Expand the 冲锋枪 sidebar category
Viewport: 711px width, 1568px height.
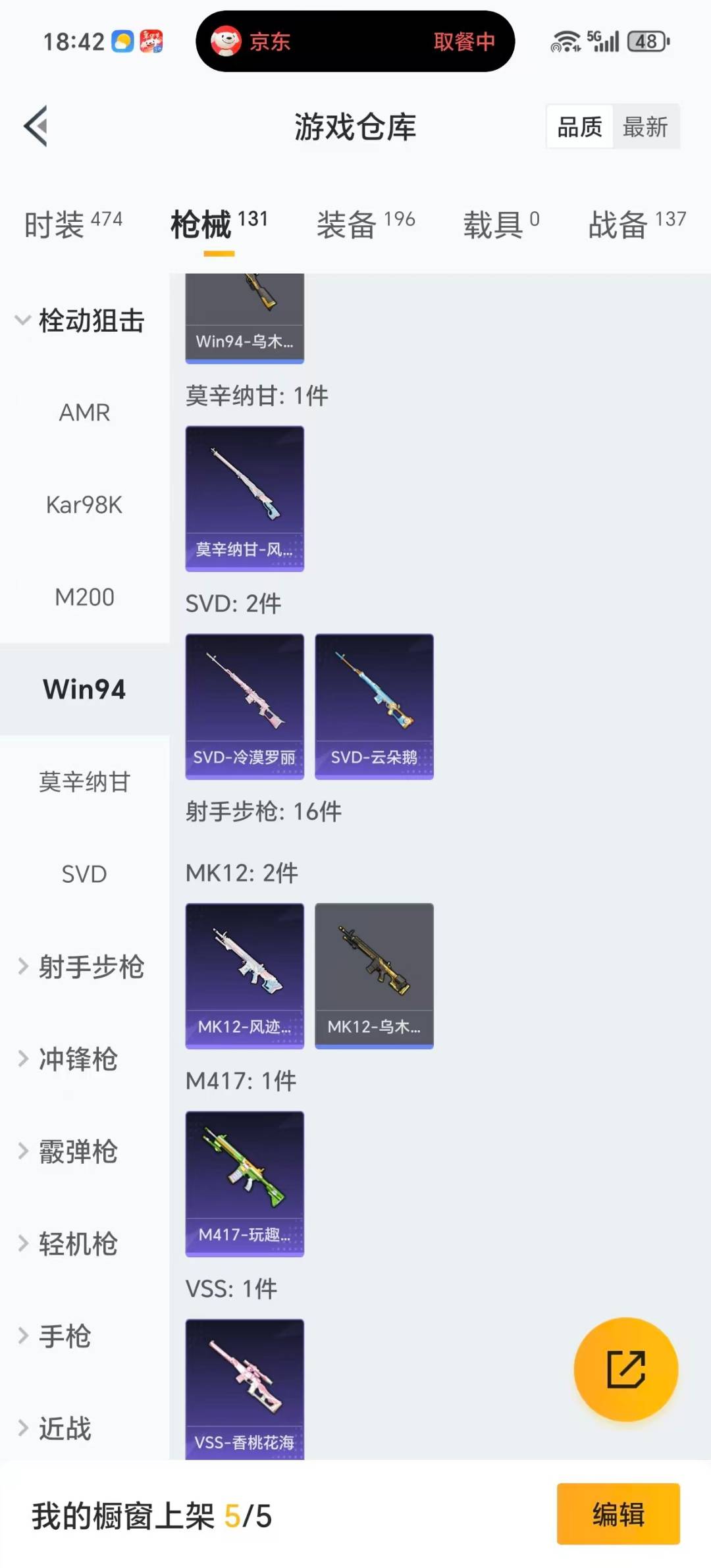coord(79,1060)
